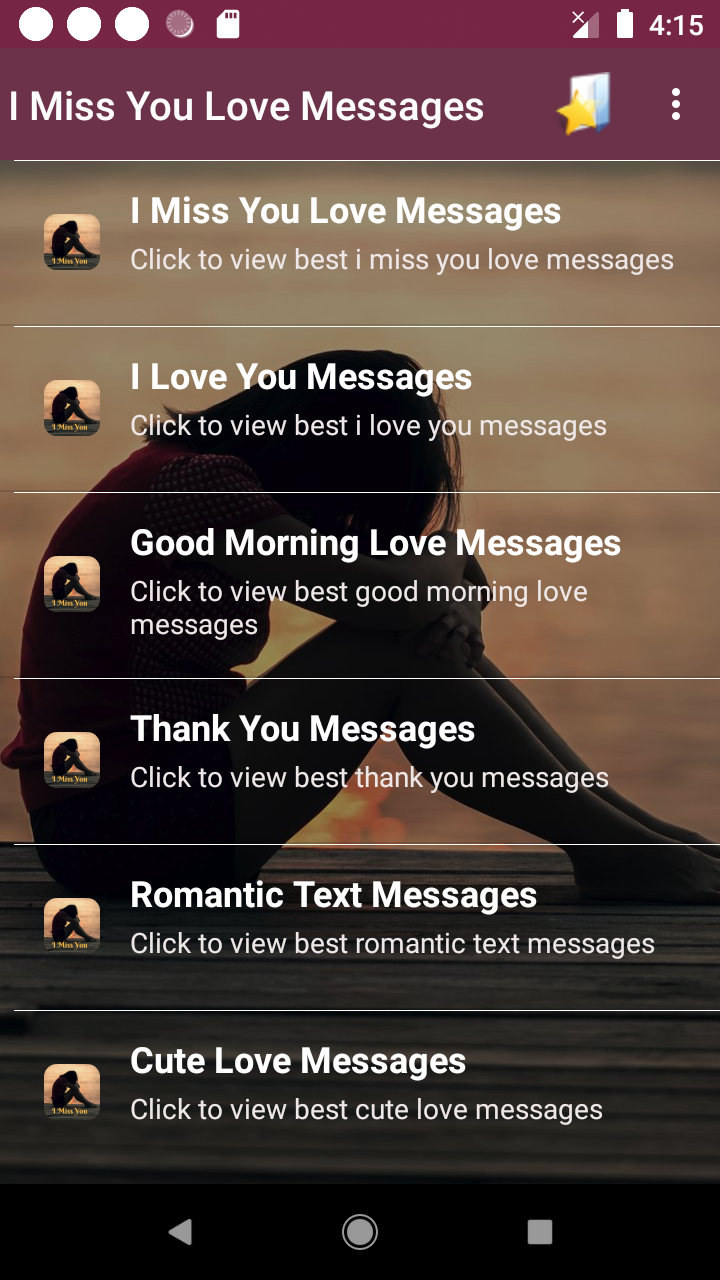720x1280 pixels.
Task: Open Thank You Messages
Action: (360, 761)
